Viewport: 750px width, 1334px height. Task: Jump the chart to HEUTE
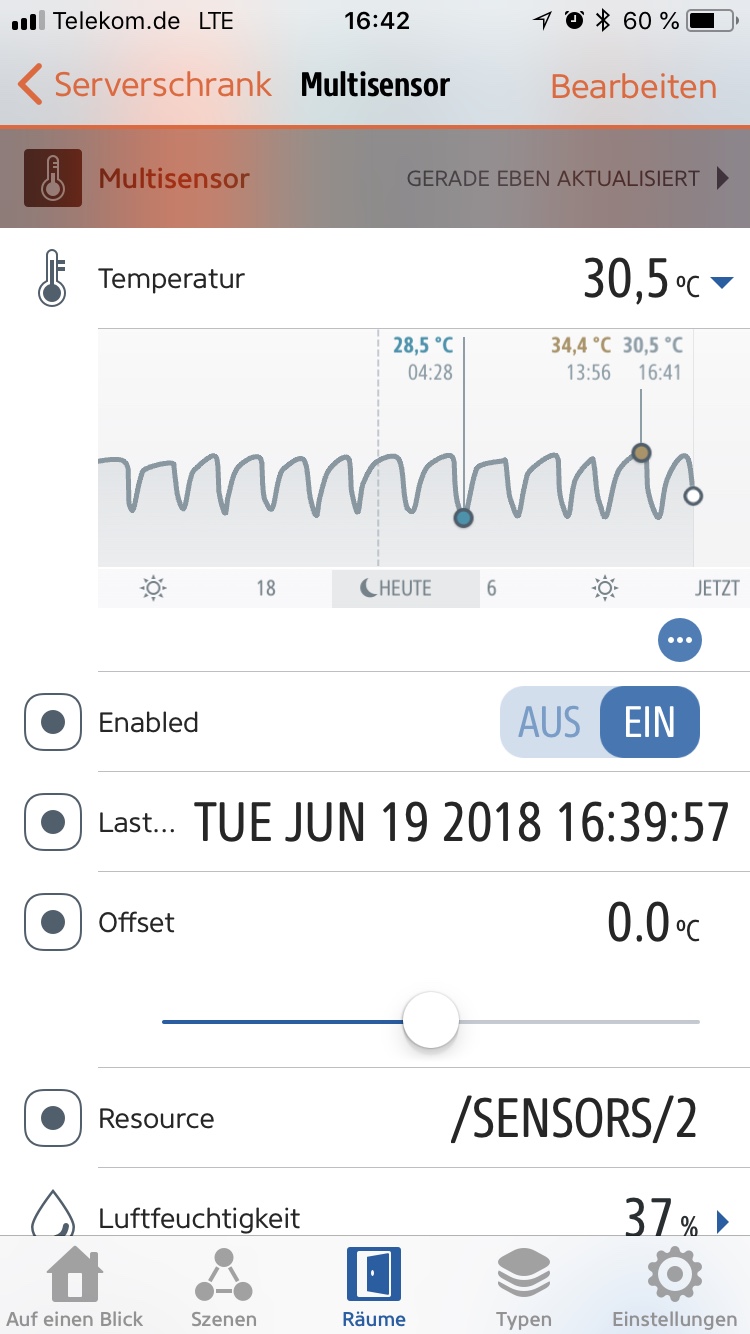pos(405,588)
